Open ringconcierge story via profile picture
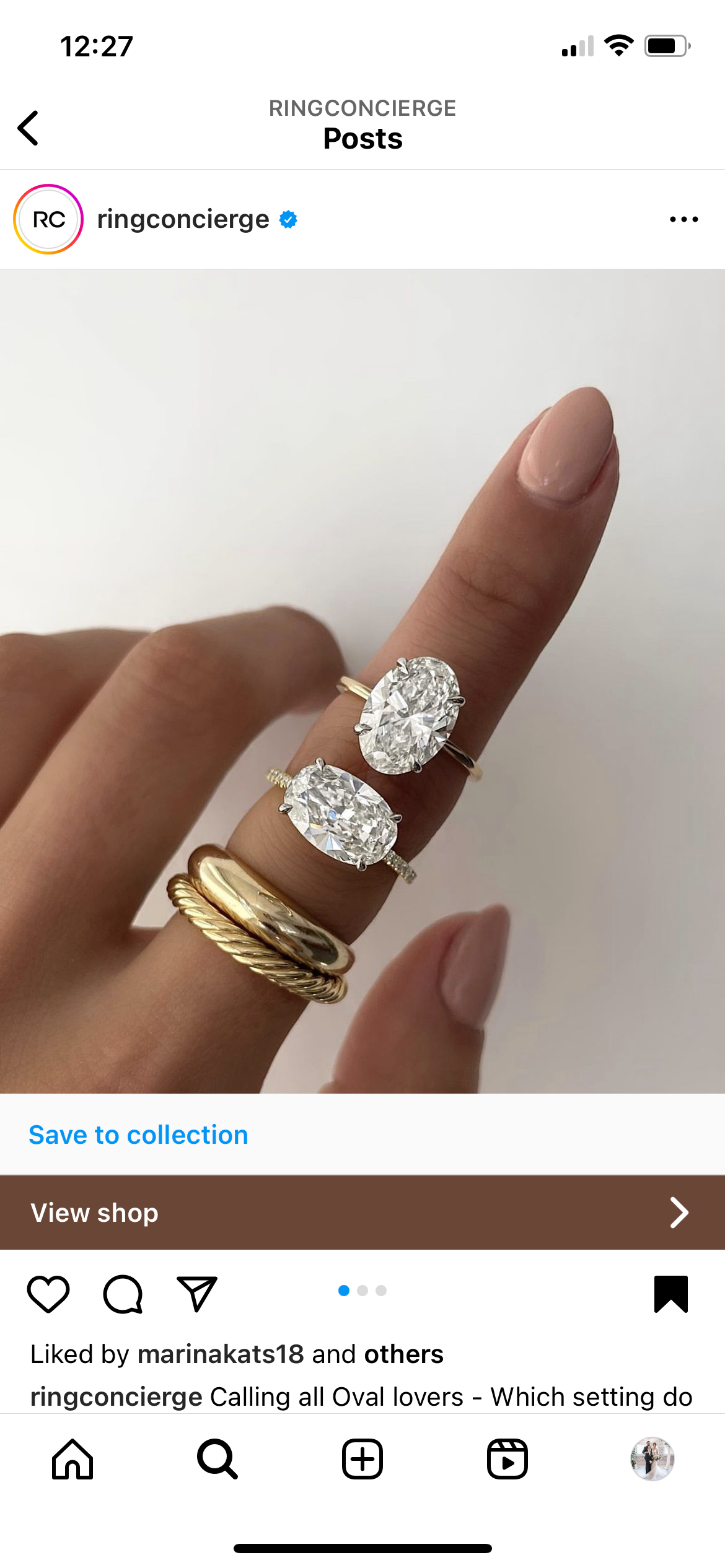 click(48, 219)
